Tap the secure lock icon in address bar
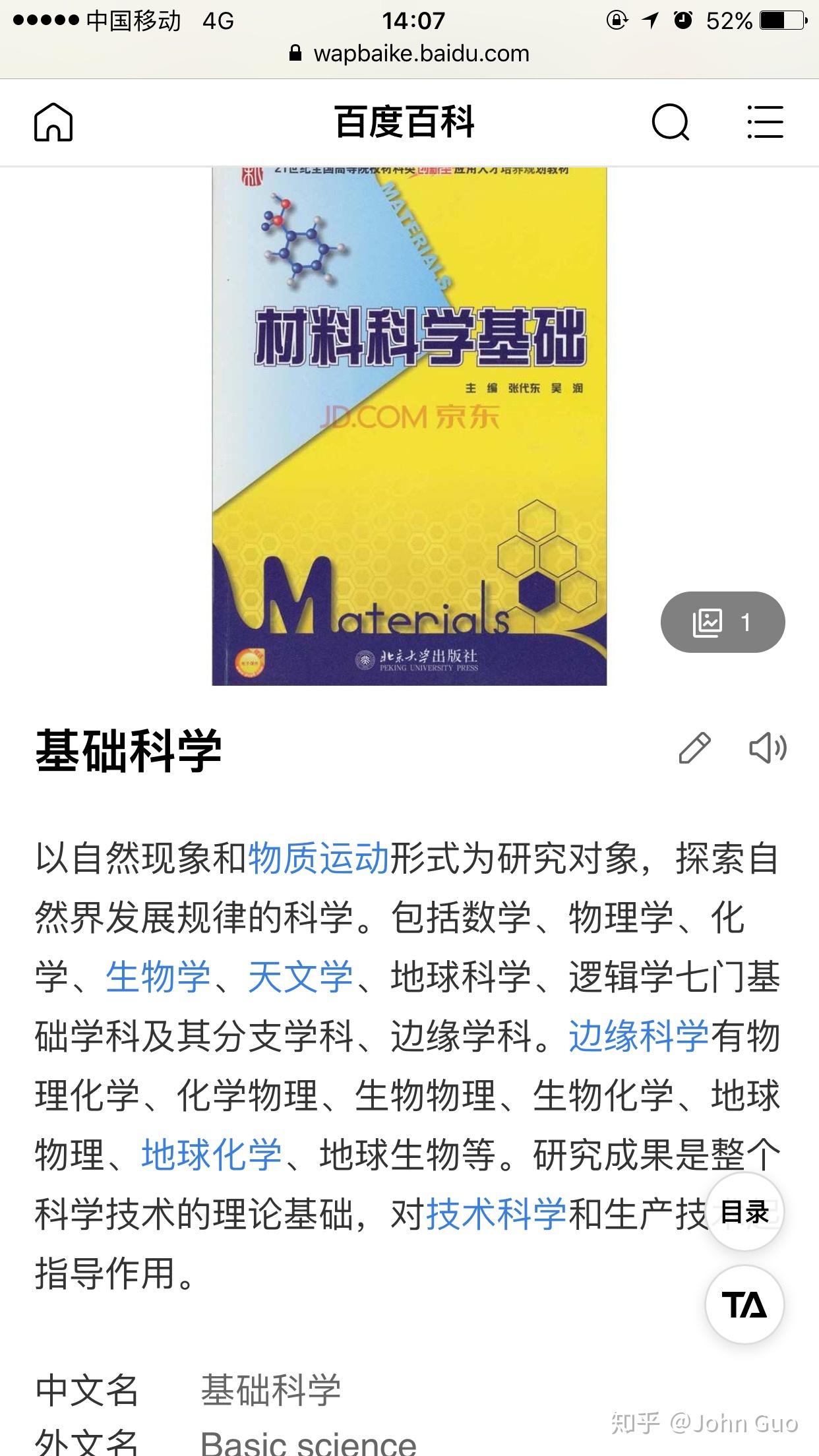Viewport: 819px width, 1456px height. pos(295,53)
